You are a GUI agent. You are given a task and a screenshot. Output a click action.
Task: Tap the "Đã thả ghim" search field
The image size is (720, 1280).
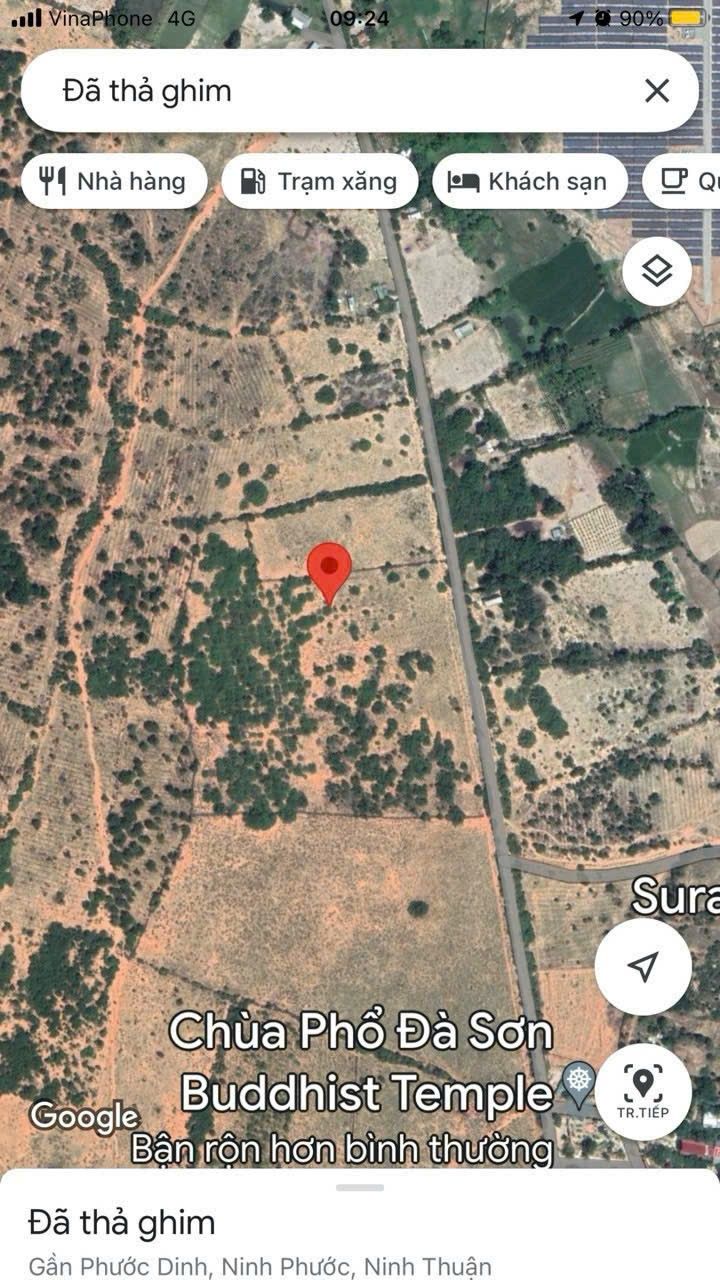[330, 91]
